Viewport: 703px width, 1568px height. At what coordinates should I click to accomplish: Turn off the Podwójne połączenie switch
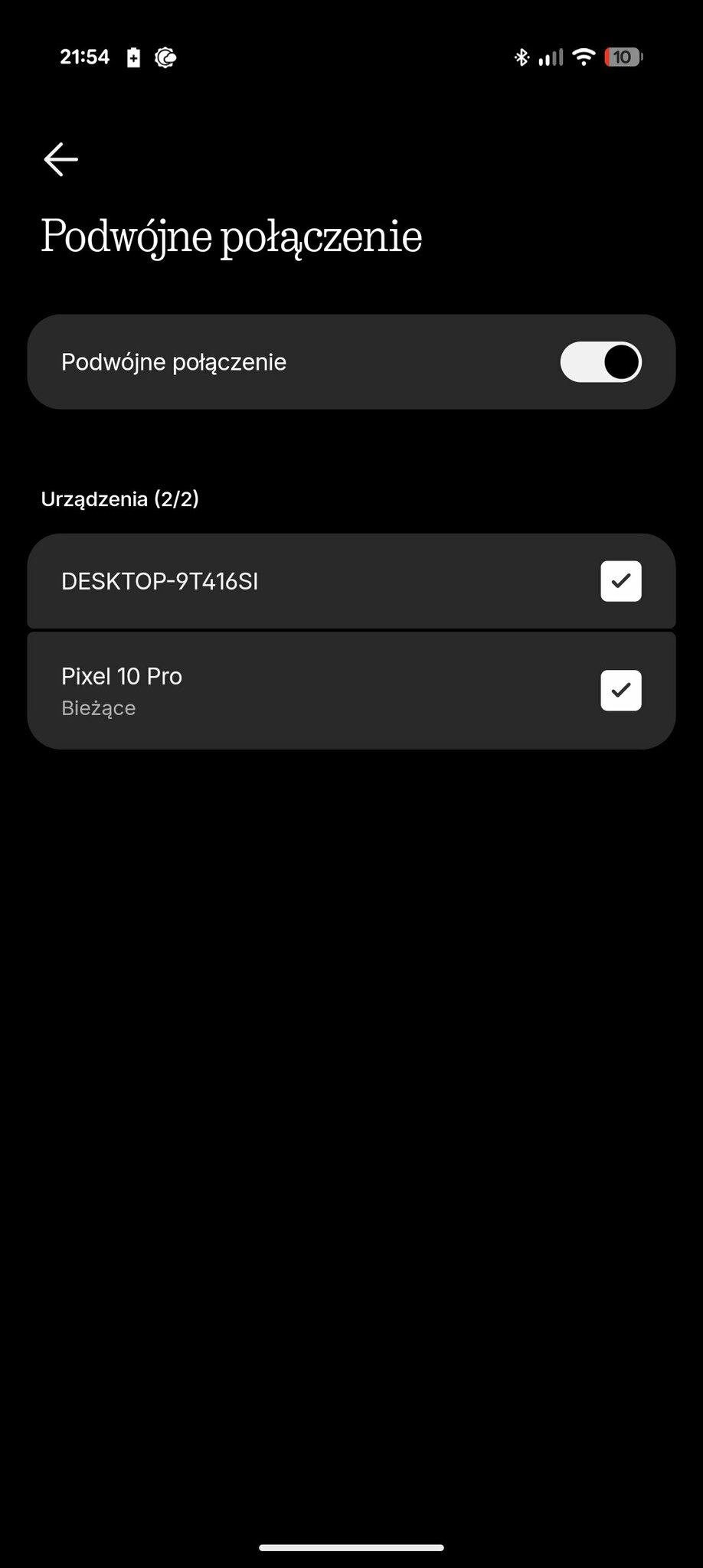(x=600, y=362)
